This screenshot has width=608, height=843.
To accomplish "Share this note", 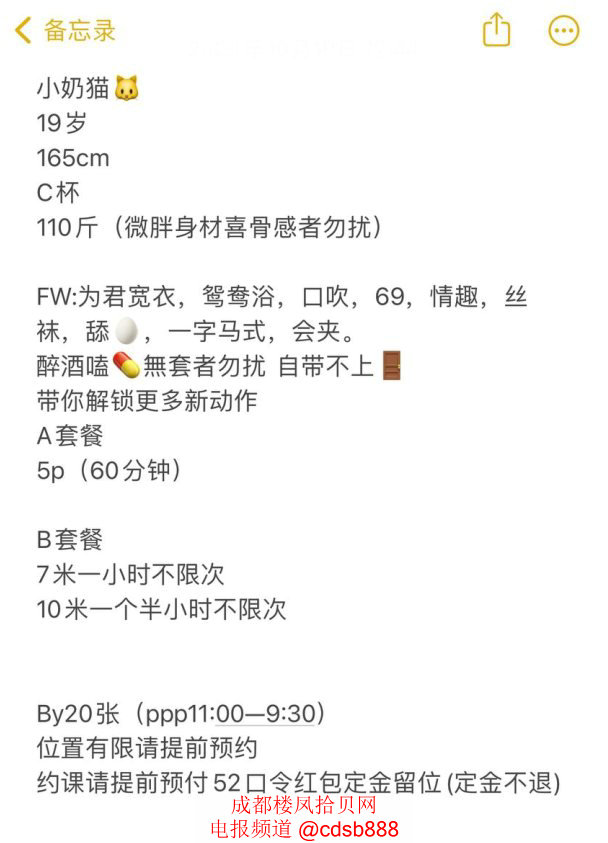I will (x=496, y=29).
